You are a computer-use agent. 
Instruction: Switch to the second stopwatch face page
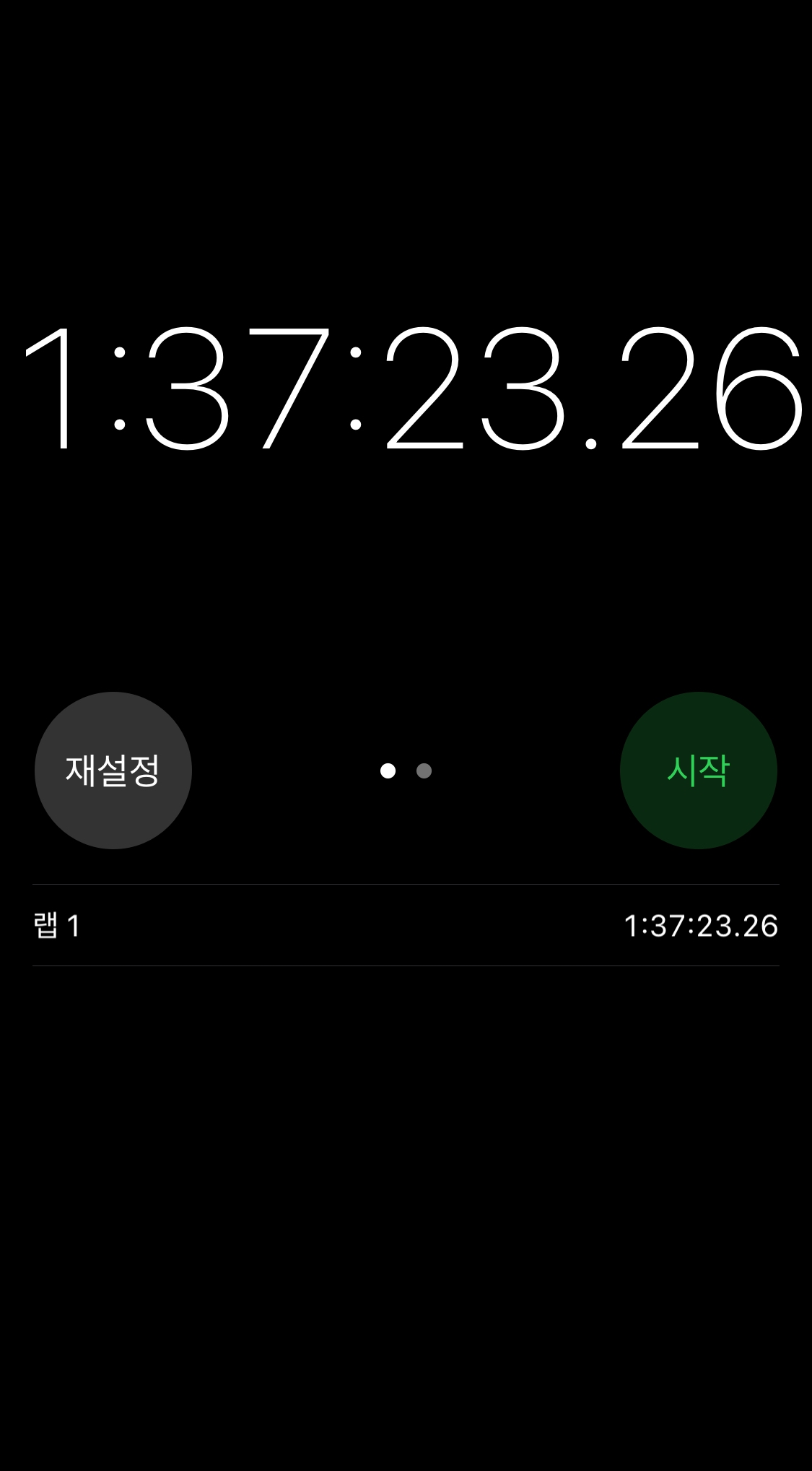[x=424, y=771]
